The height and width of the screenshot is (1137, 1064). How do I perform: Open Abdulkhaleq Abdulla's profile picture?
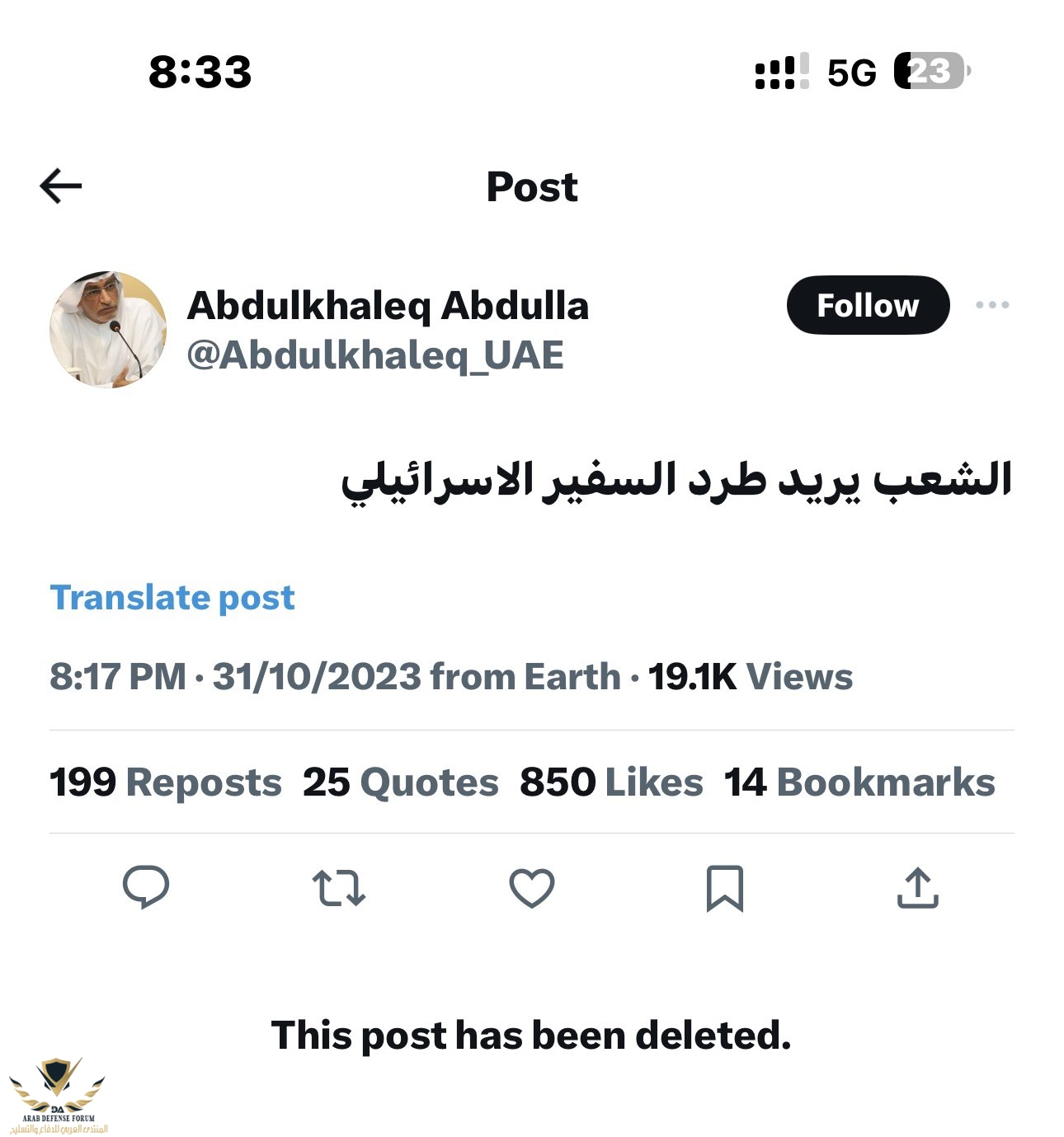point(108,329)
